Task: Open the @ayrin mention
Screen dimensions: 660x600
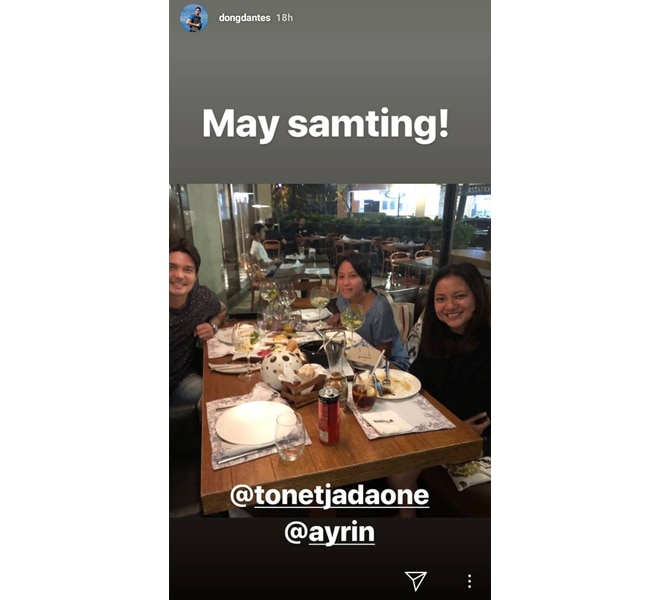Action: click(x=329, y=532)
